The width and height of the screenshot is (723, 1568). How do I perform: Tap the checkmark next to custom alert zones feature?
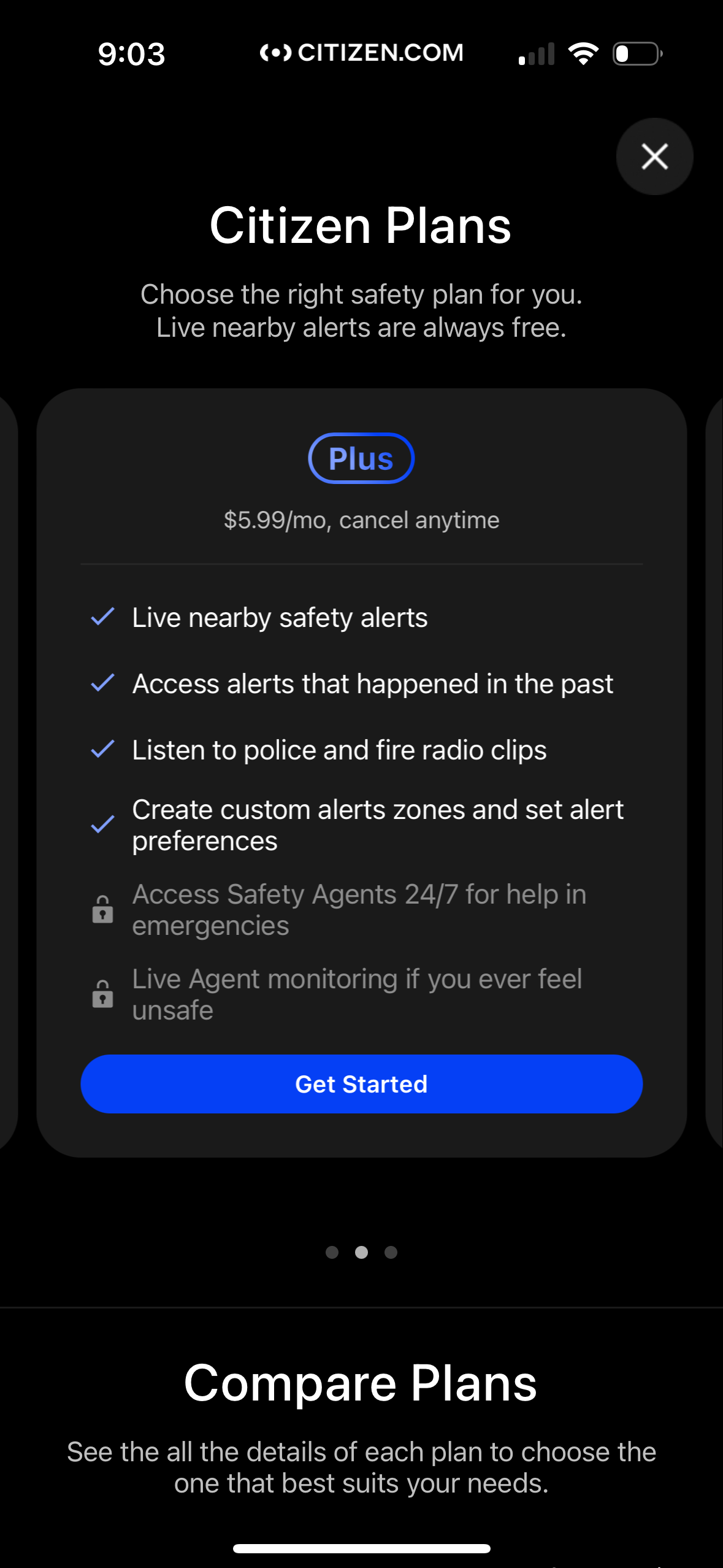[103, 825]
